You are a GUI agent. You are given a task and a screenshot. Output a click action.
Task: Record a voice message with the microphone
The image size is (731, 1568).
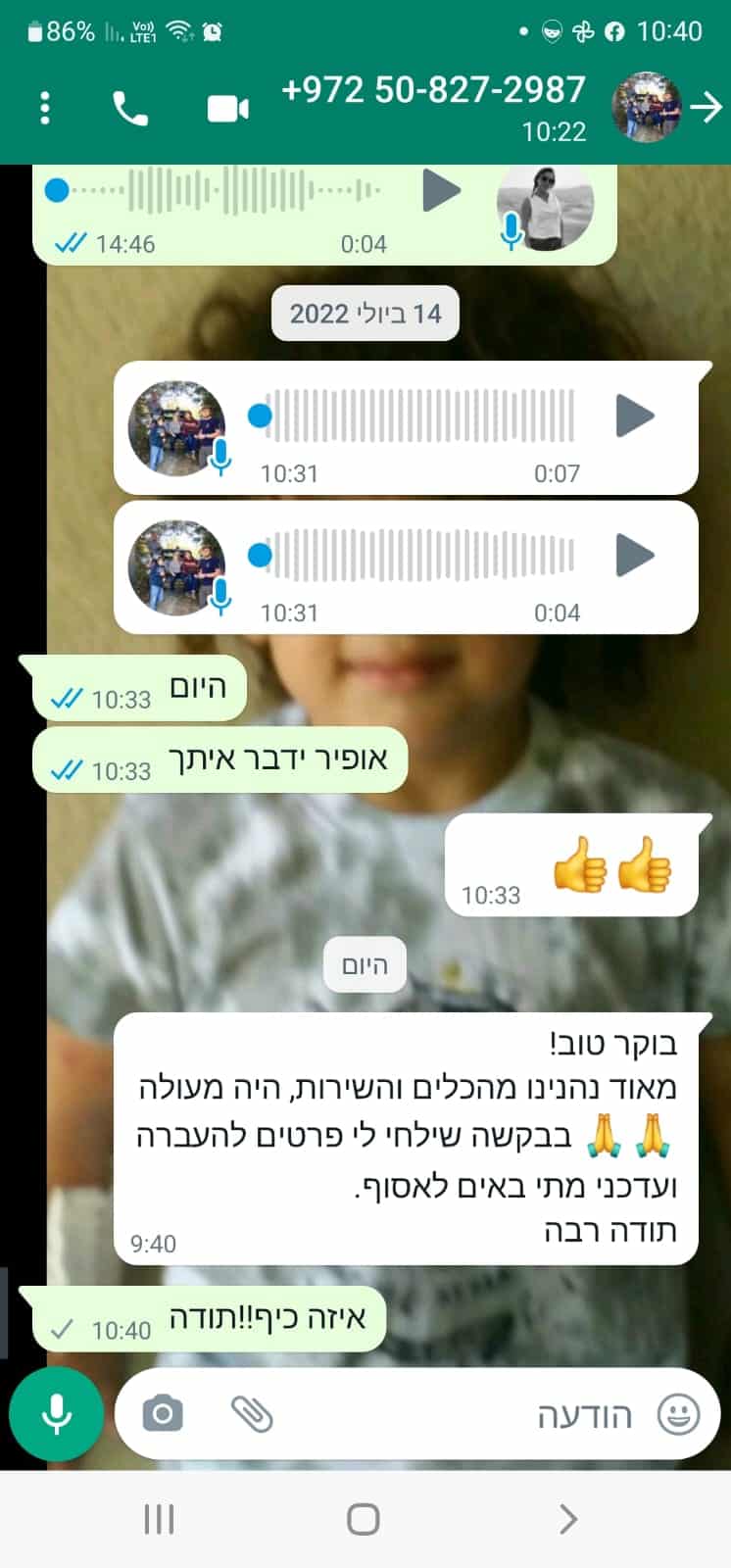[x=56, y=1414]
